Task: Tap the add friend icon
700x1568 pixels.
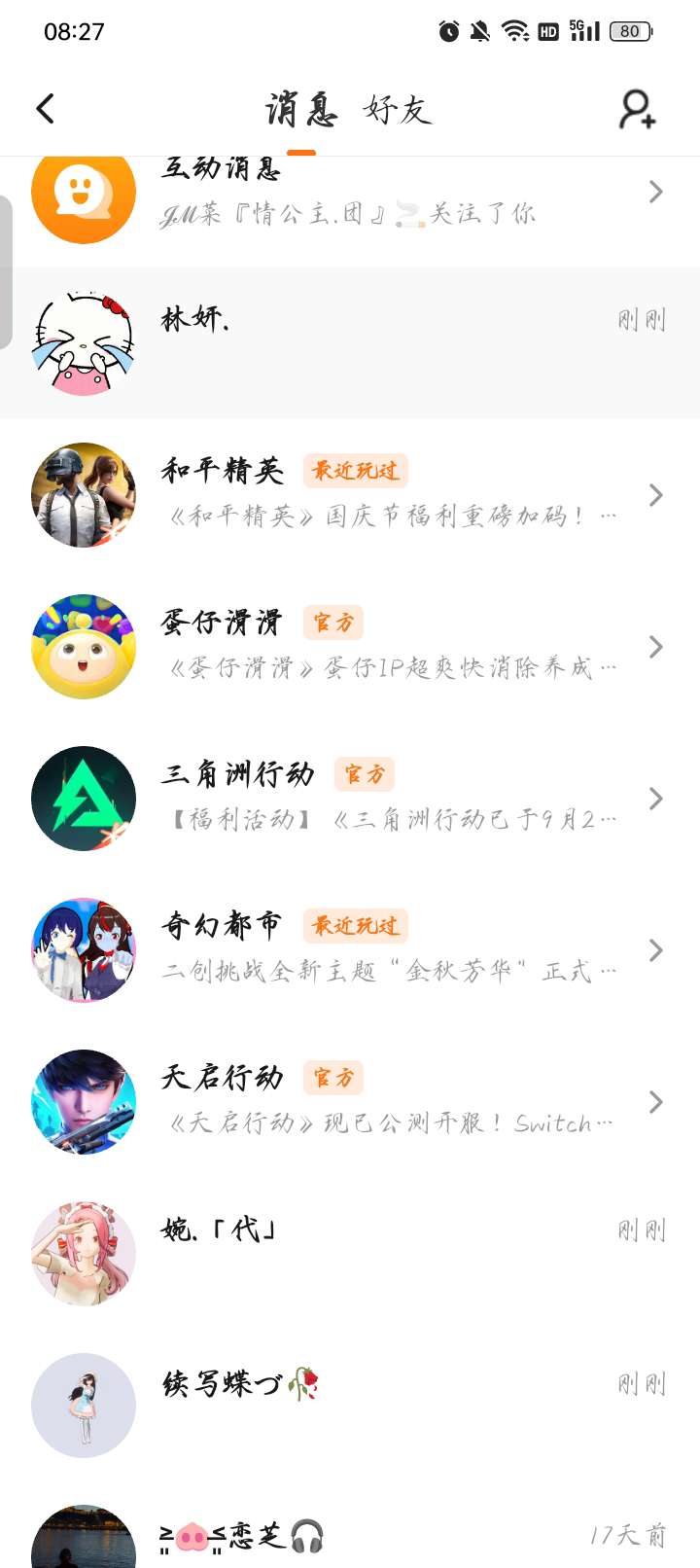Action: [637, 109]
